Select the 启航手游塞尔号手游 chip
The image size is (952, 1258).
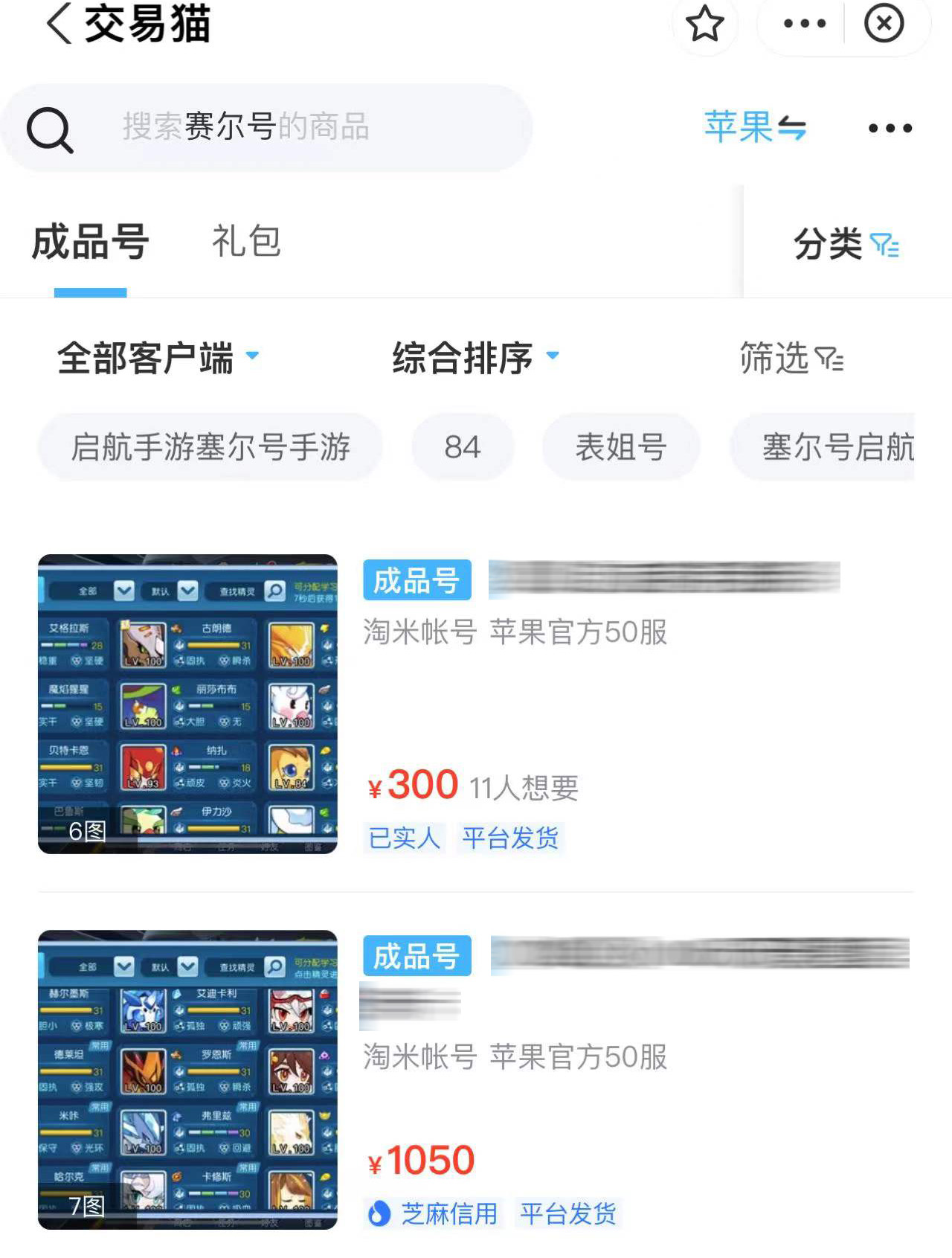210,447
